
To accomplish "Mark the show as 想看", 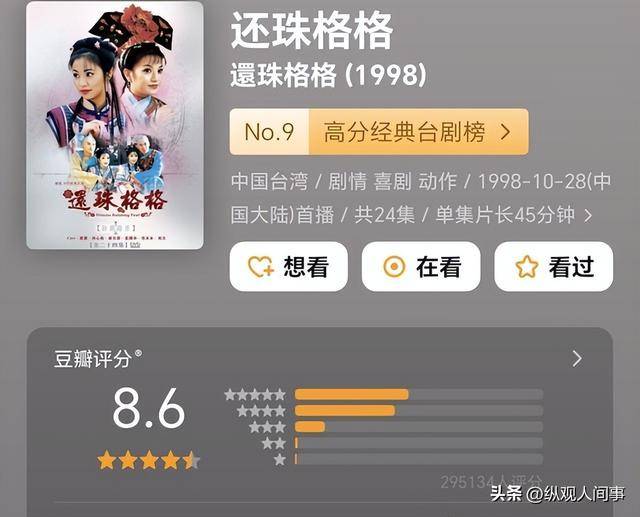I will [288, 267].
